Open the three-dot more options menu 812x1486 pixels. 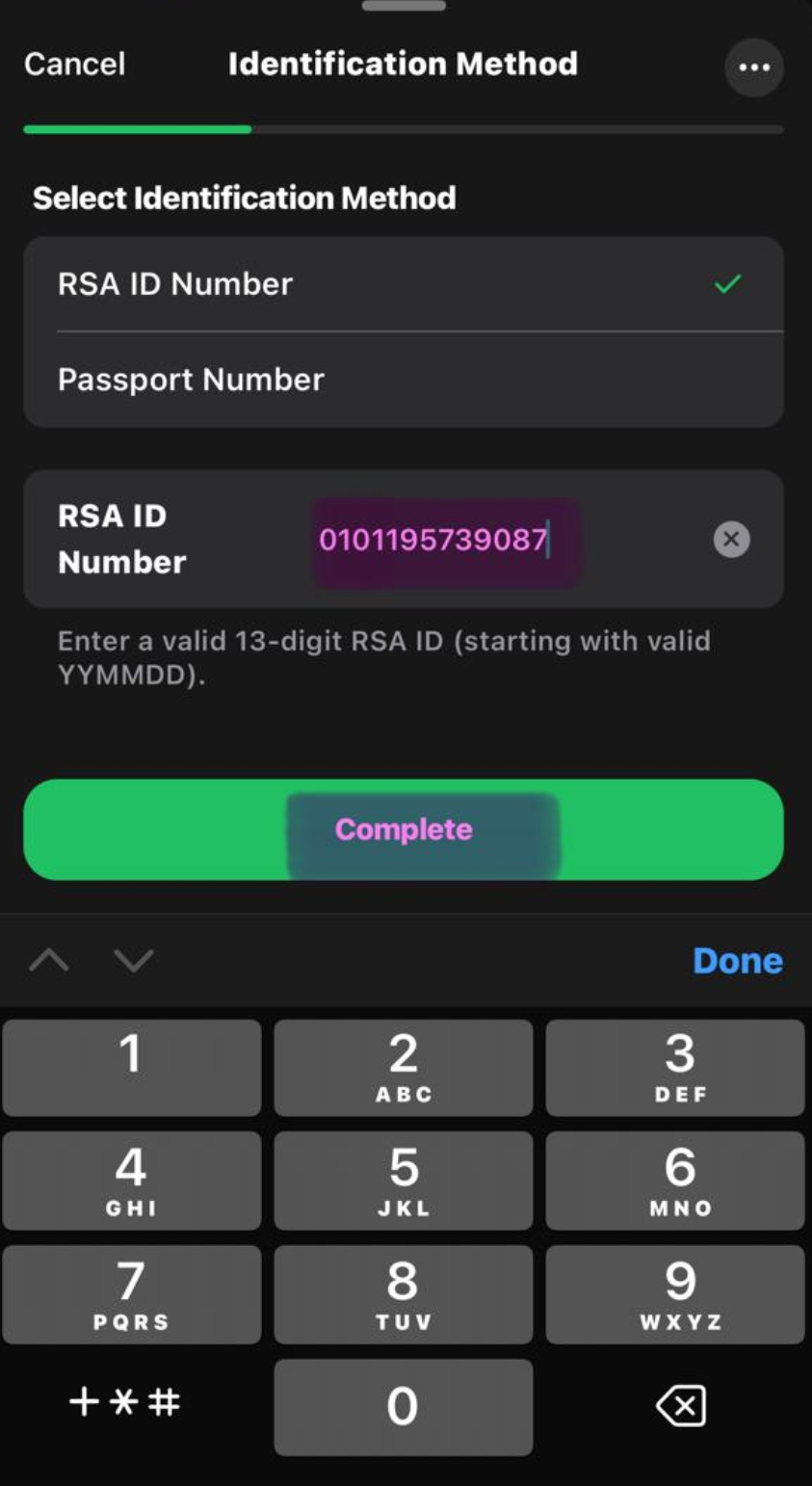click(753, 67)
